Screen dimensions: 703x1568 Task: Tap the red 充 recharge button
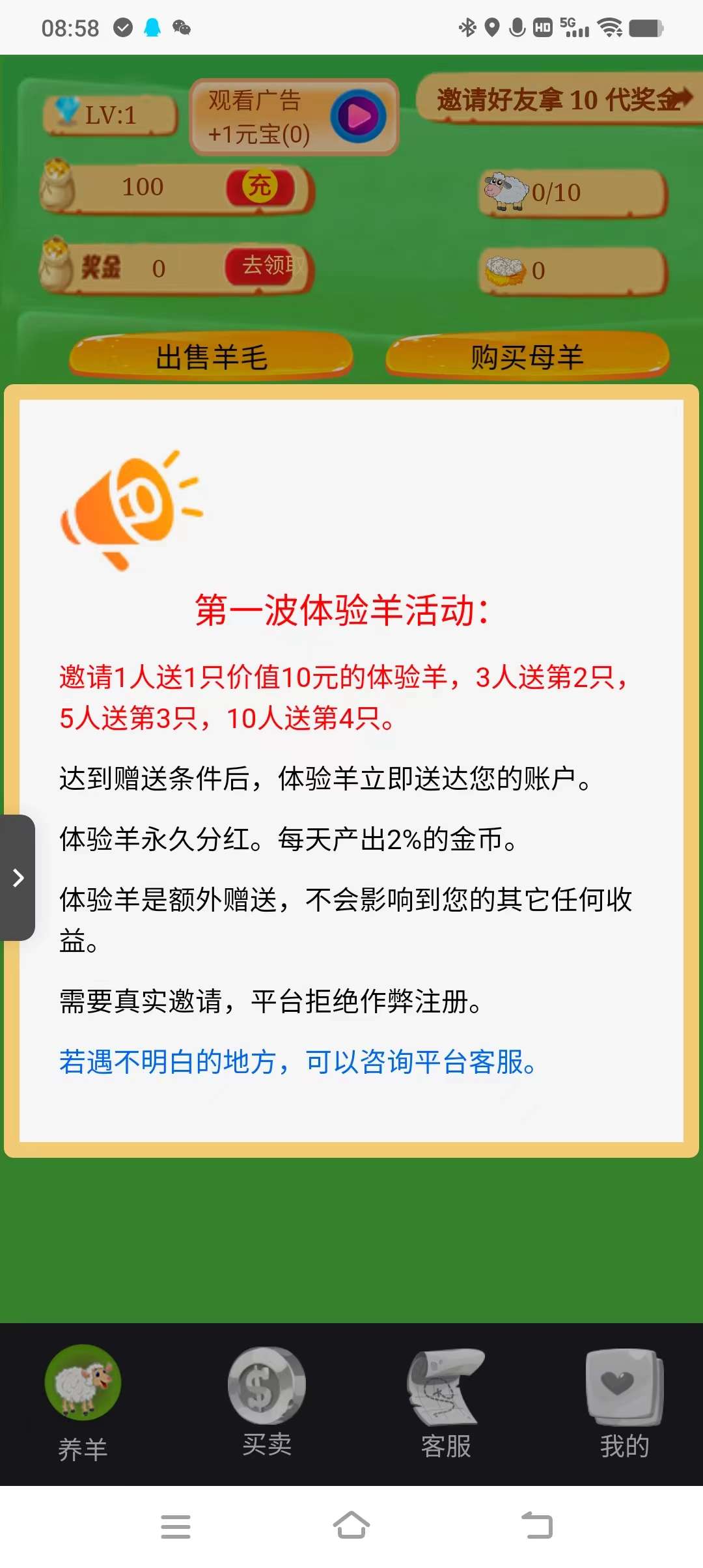click(260, 187)
